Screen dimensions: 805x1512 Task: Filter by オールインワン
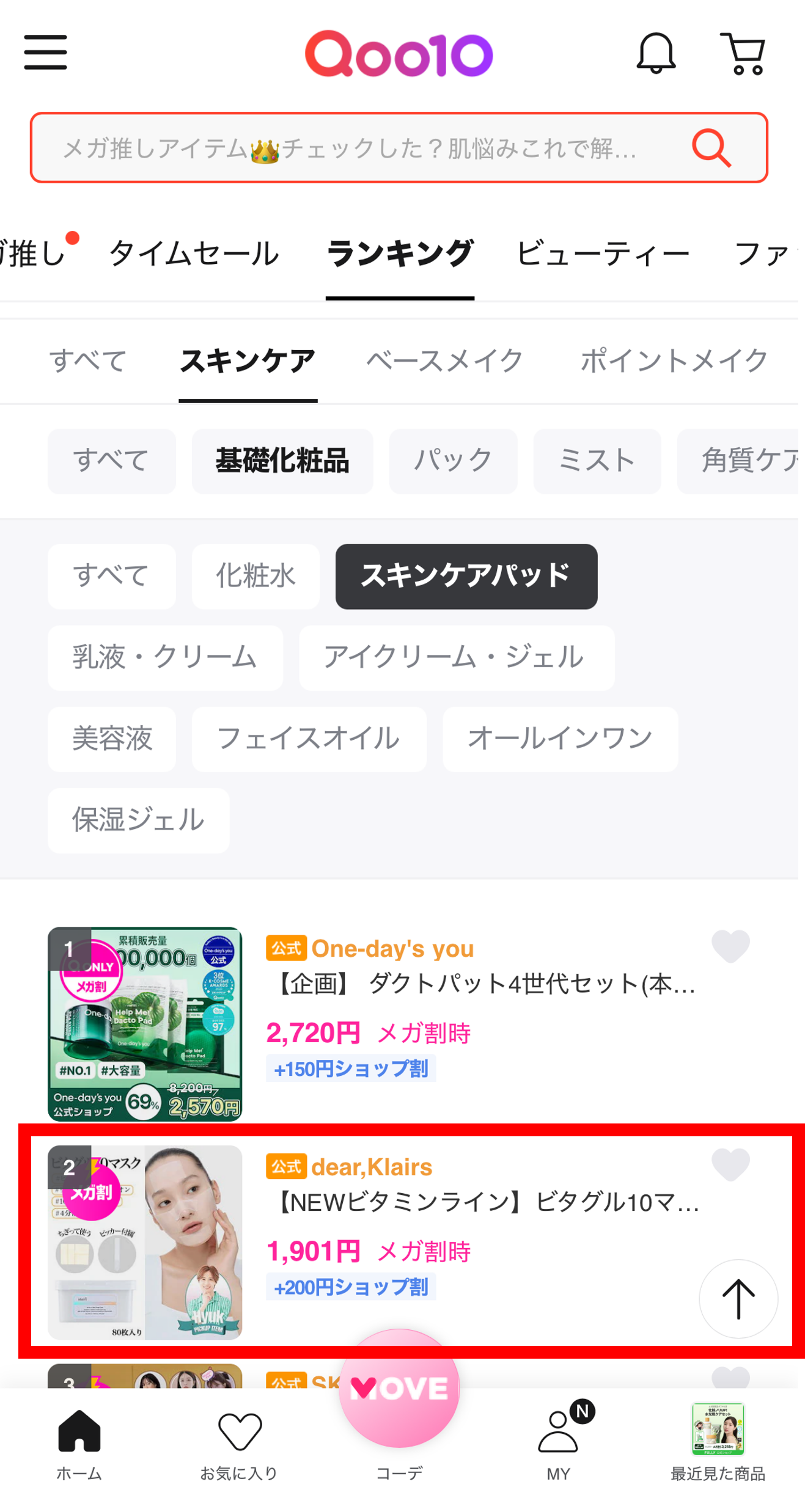coord(560,739)
